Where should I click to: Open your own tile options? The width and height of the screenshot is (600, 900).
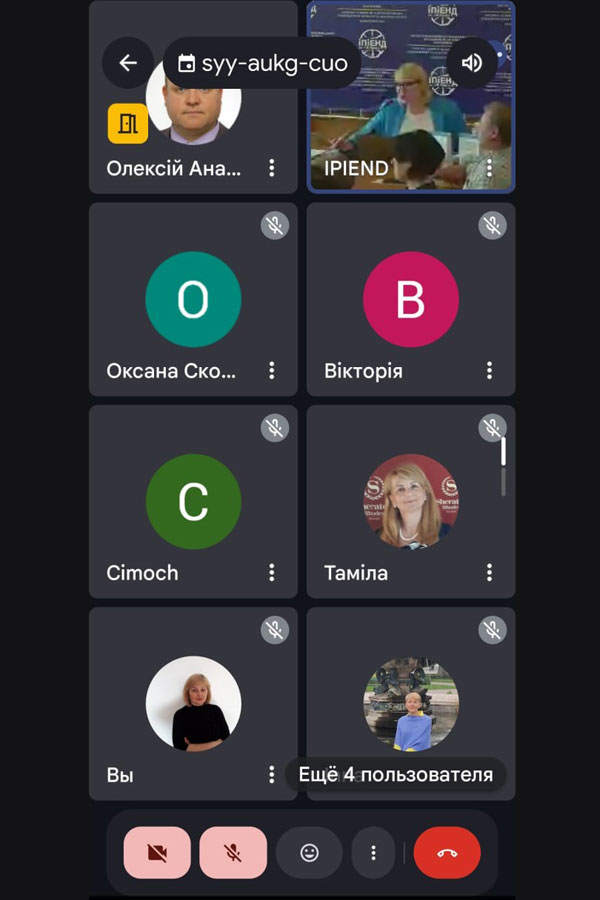coord(272,775)
